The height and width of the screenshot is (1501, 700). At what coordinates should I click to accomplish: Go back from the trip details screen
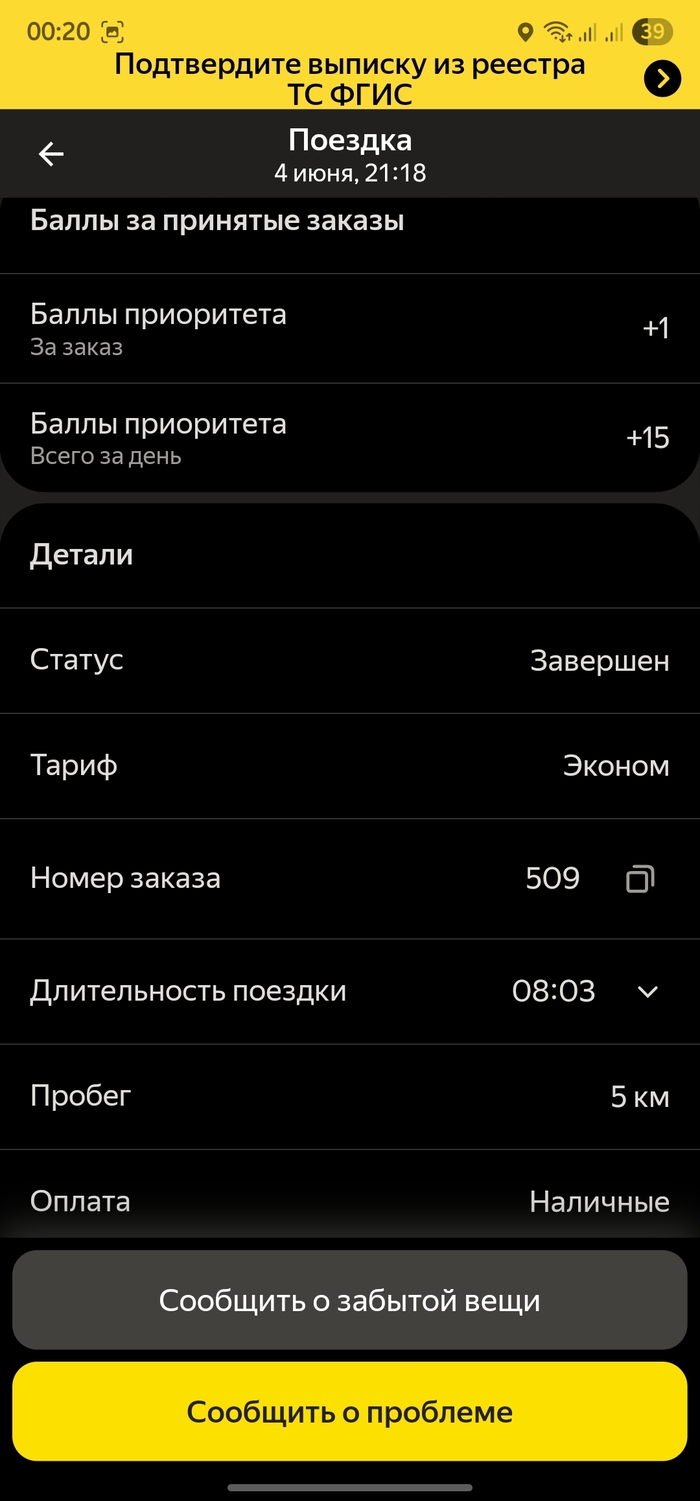51,154
